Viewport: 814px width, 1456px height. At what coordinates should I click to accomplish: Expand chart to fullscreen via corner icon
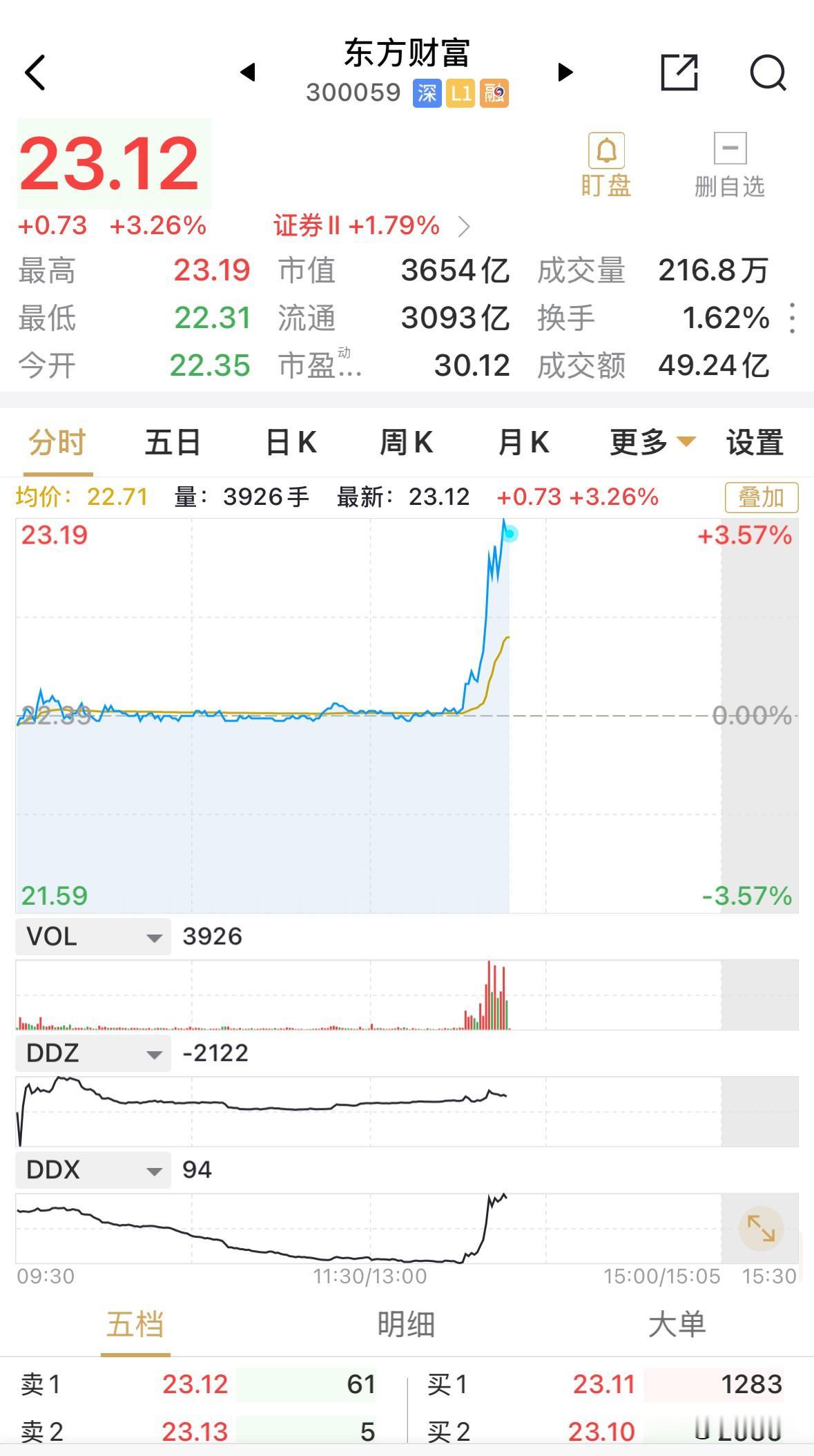tap(762, 1229)
